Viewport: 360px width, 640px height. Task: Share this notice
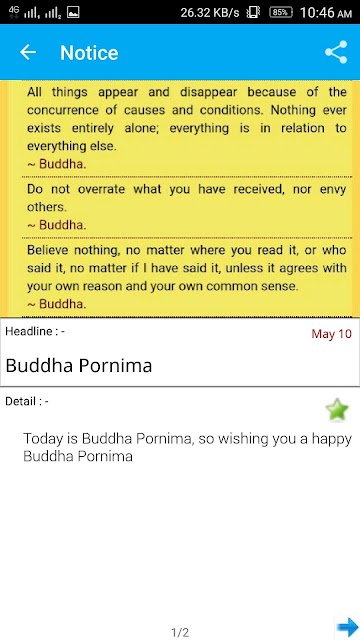[x=336, y=52]
